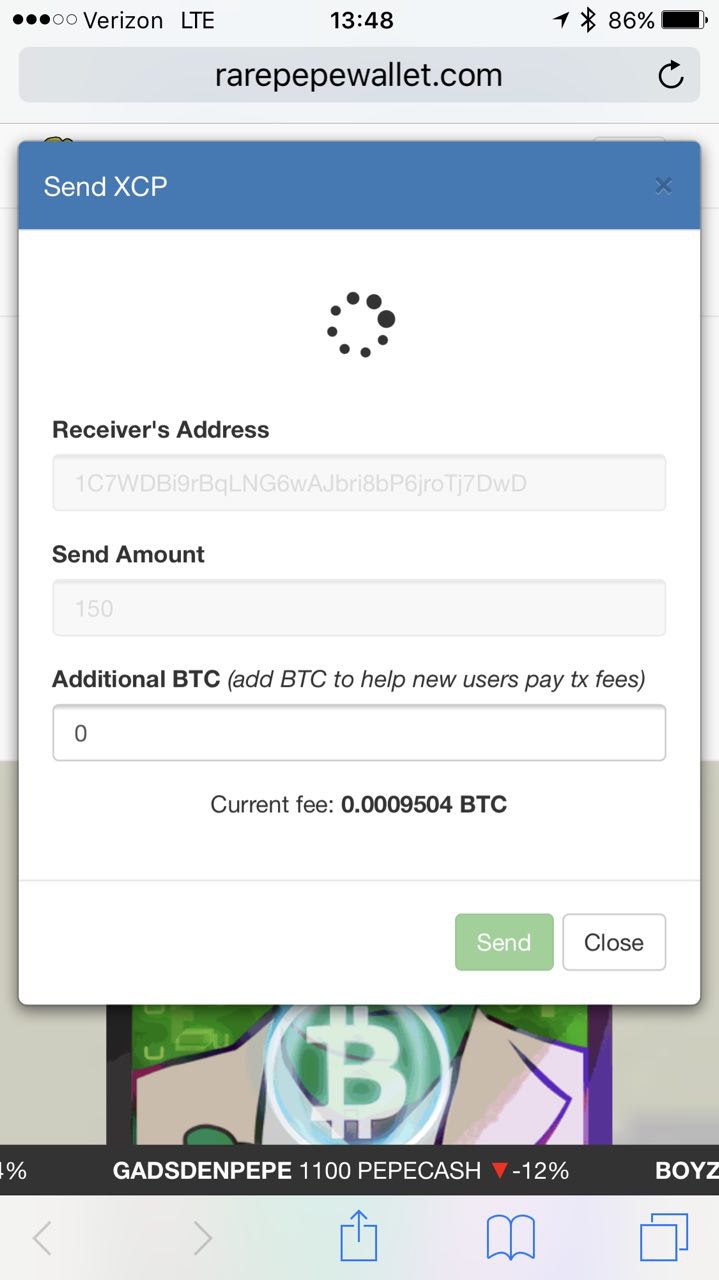The image size is (719, 1280).
Task: Tap the rarepepewallet.com address bar
Action: 359,75
